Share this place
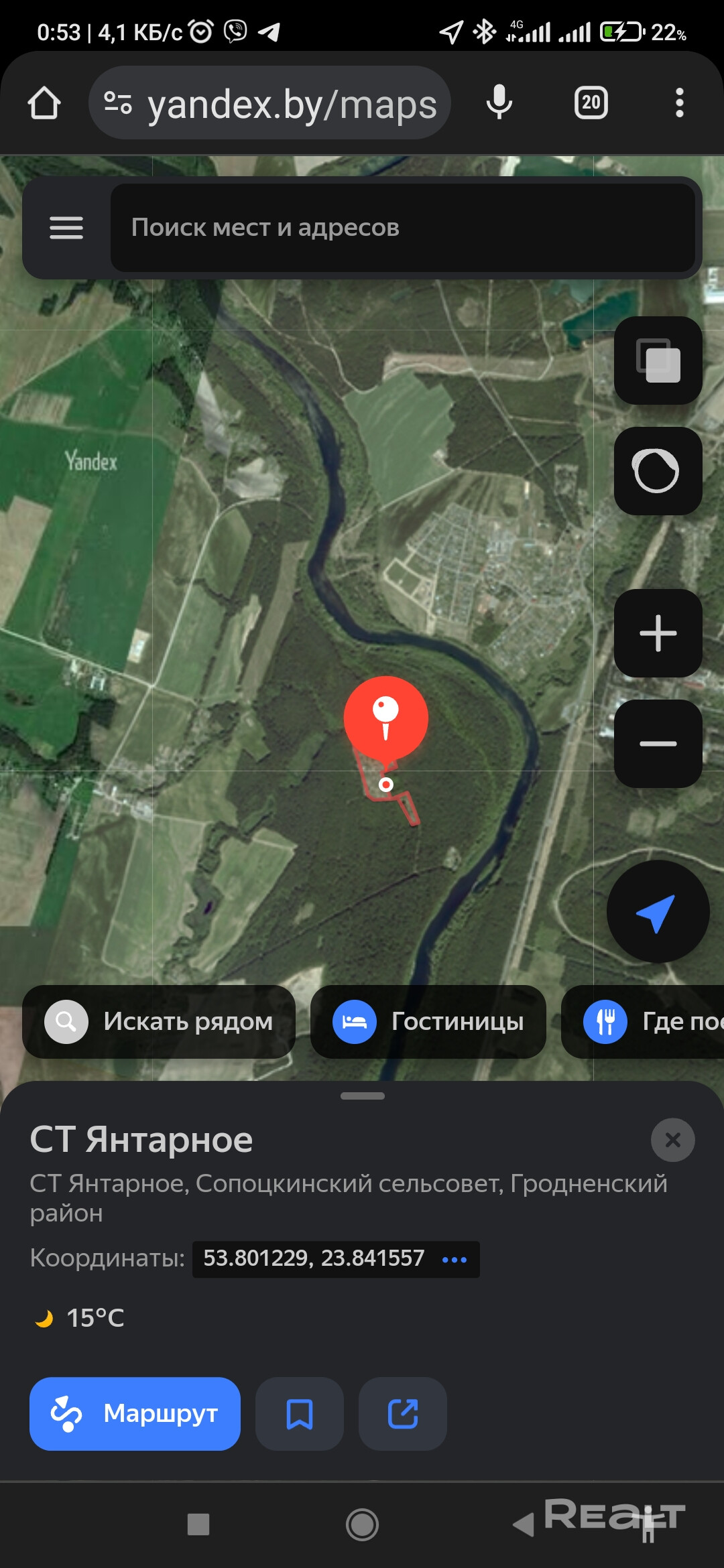The height and width of the screenshot is (1568, 724). click(402, 1414)
